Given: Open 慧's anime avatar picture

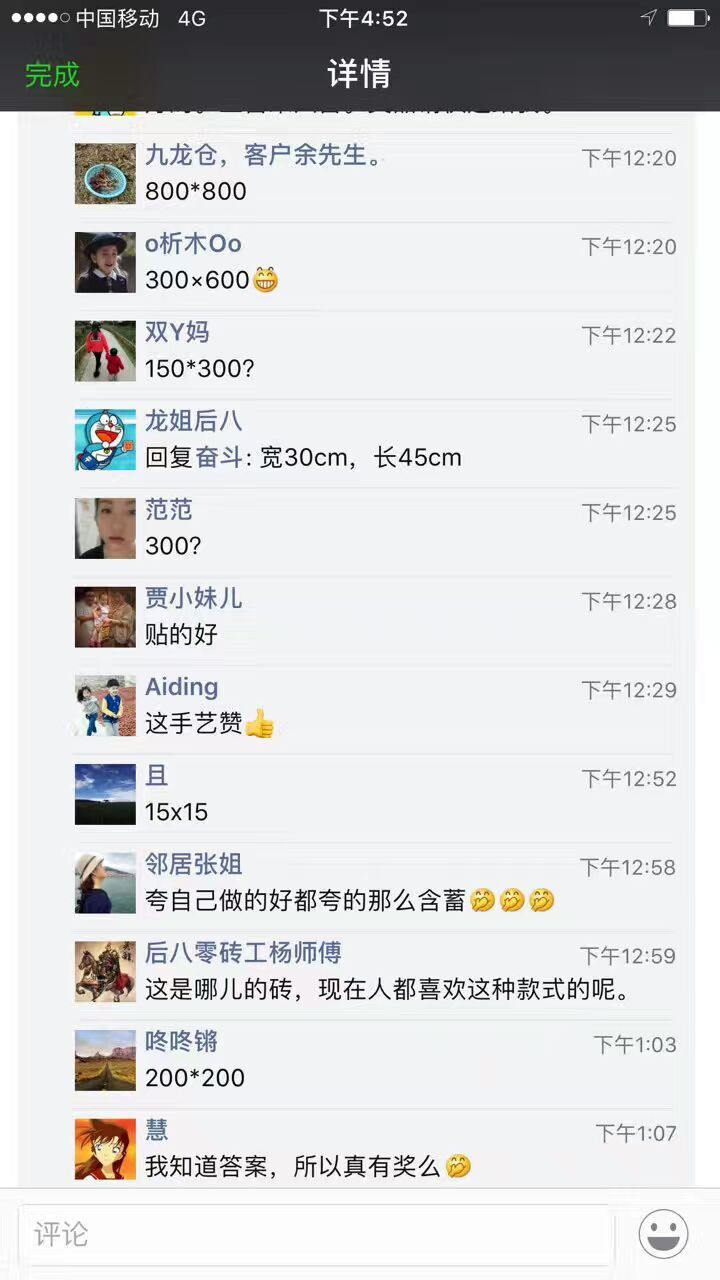Looking at the screenshot, I should coord(105,1148).
